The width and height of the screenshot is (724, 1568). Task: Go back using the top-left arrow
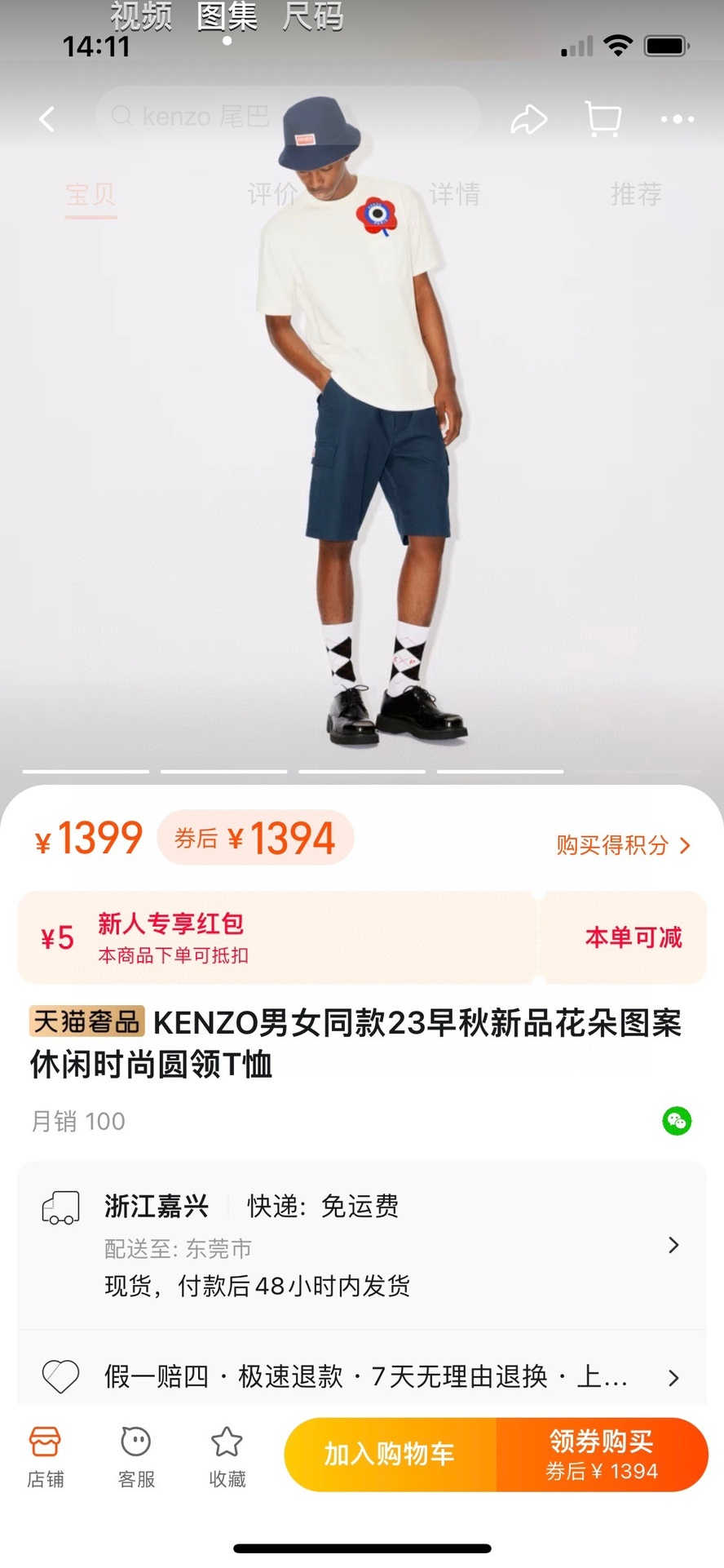(47, 119)
